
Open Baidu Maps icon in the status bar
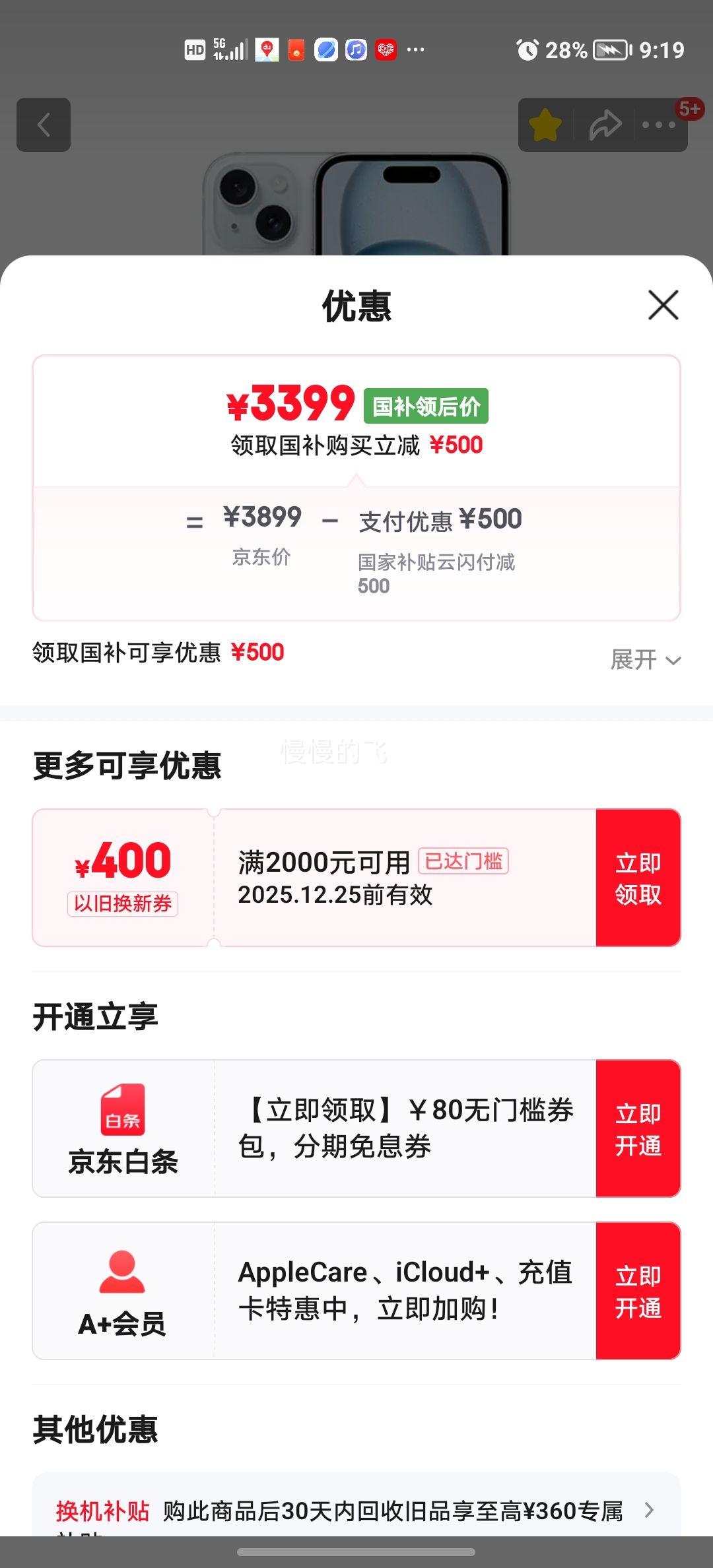267,49
